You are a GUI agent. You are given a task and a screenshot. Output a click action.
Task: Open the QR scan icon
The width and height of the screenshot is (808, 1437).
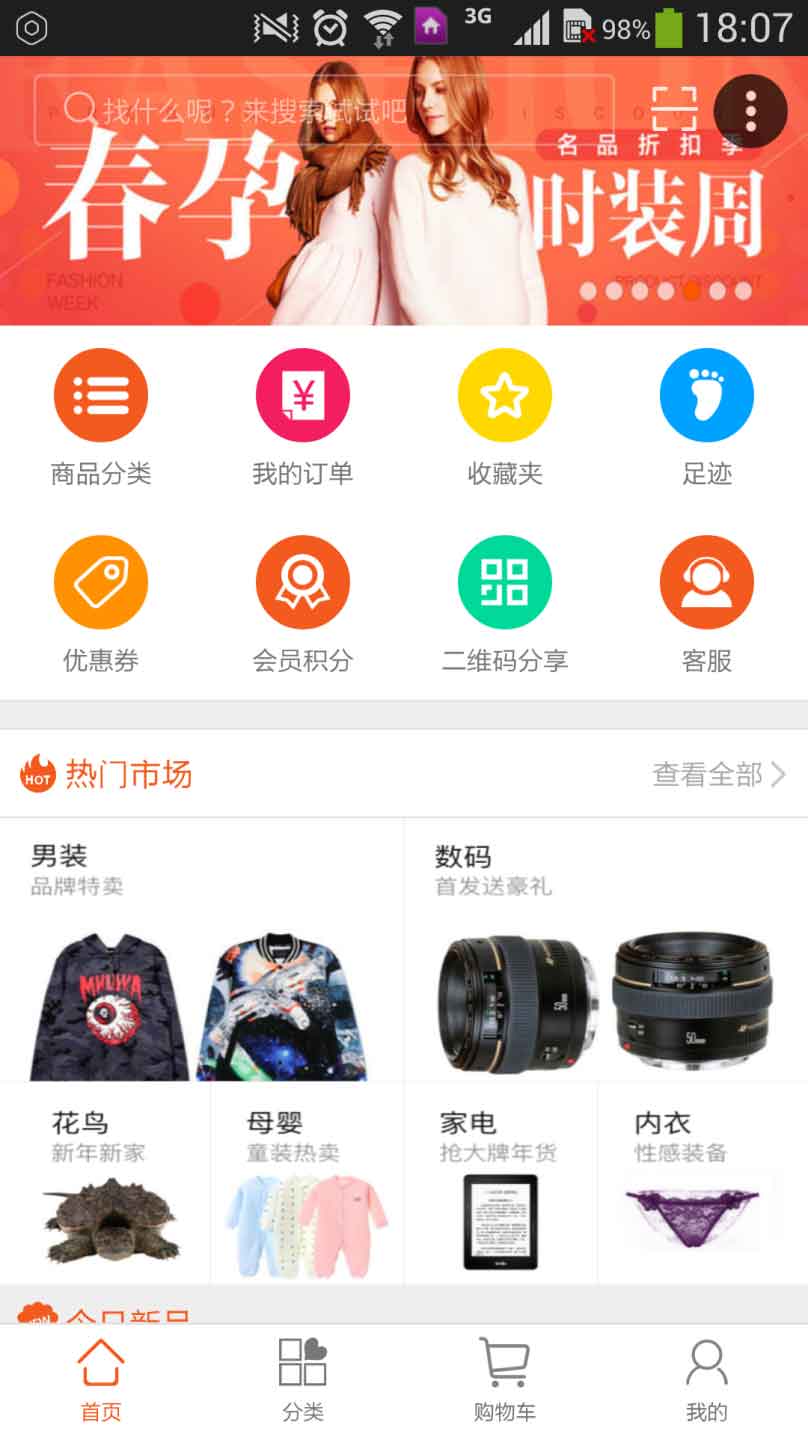click(674, 108)
